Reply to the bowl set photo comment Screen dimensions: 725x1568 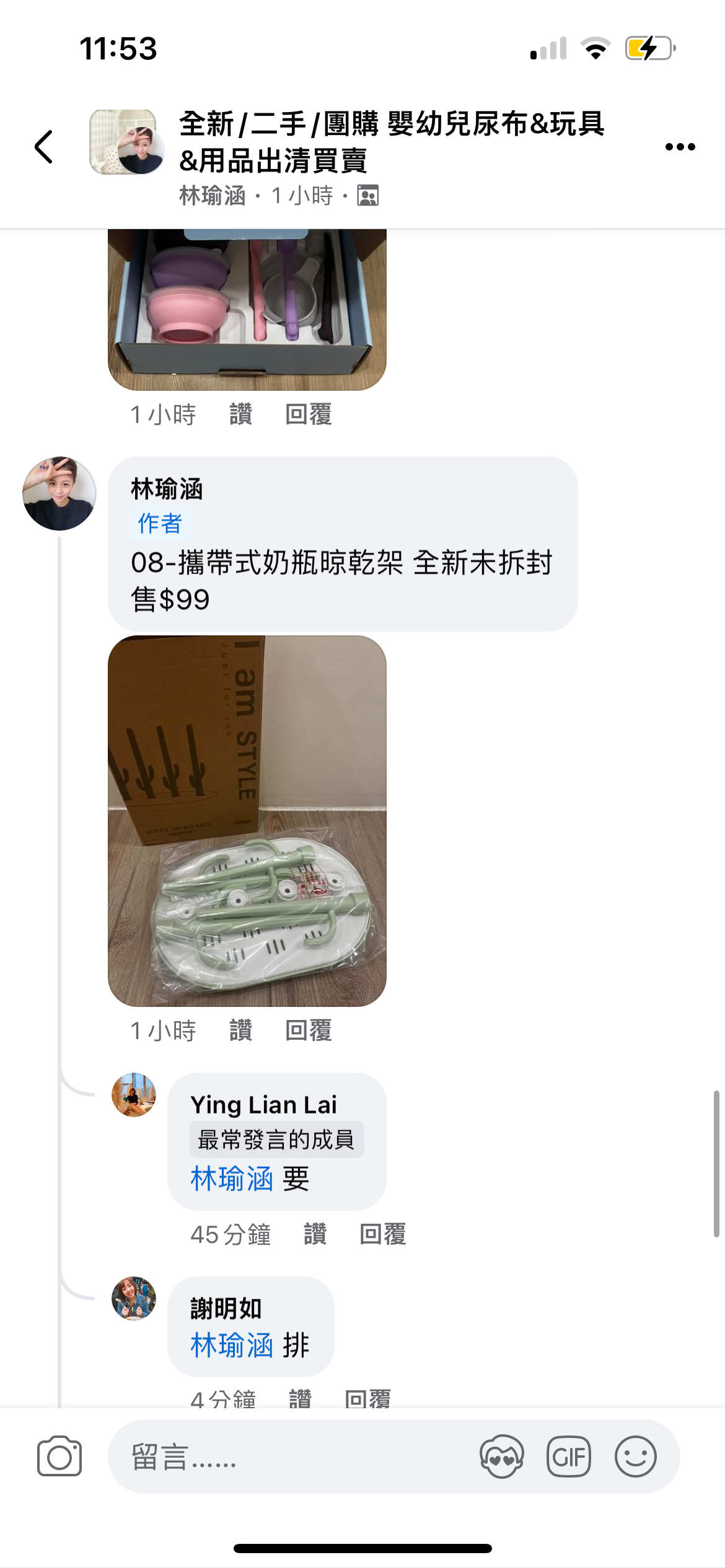click(308, 414)
